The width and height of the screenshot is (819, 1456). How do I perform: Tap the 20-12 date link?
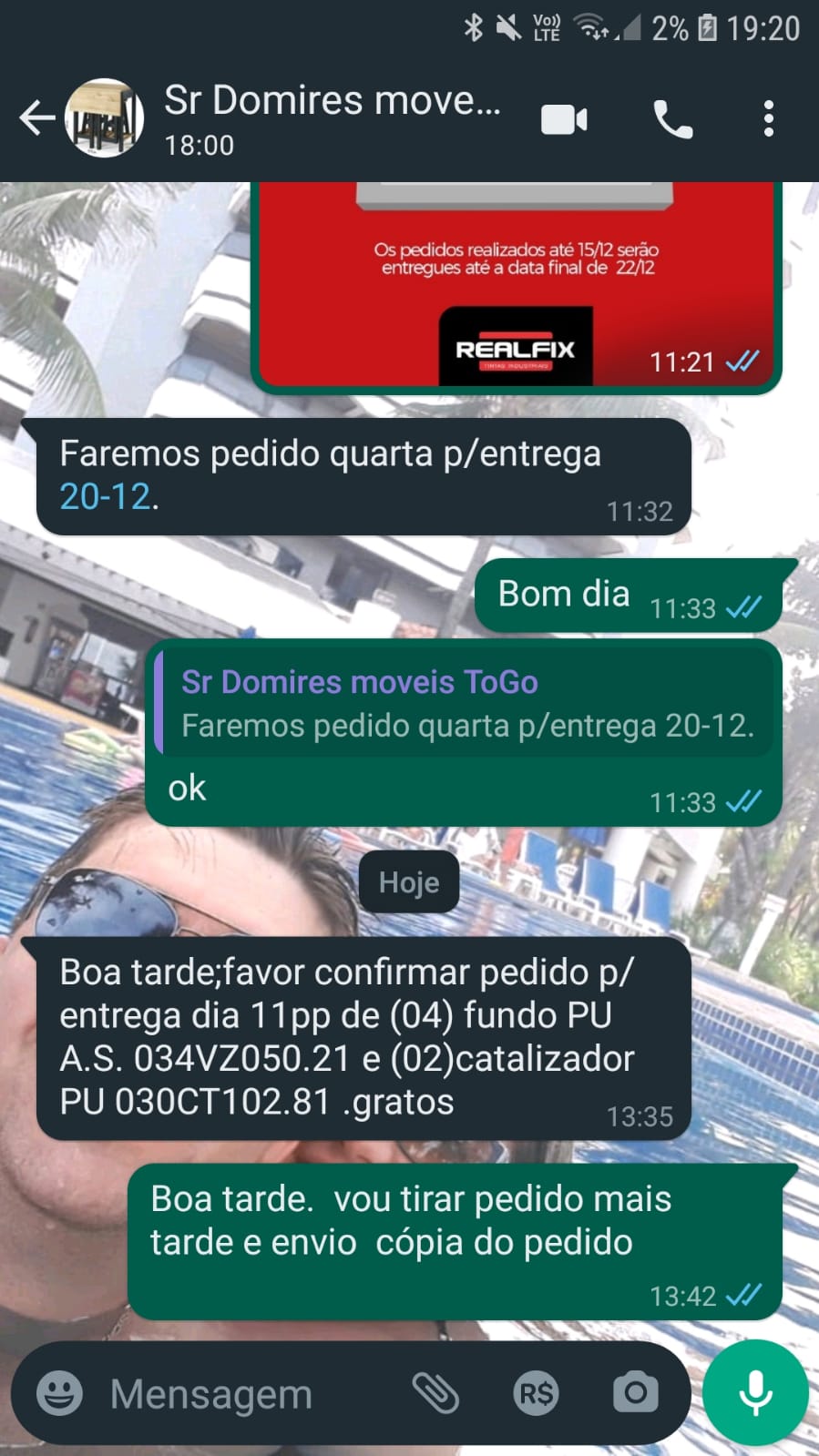(104, 497)
